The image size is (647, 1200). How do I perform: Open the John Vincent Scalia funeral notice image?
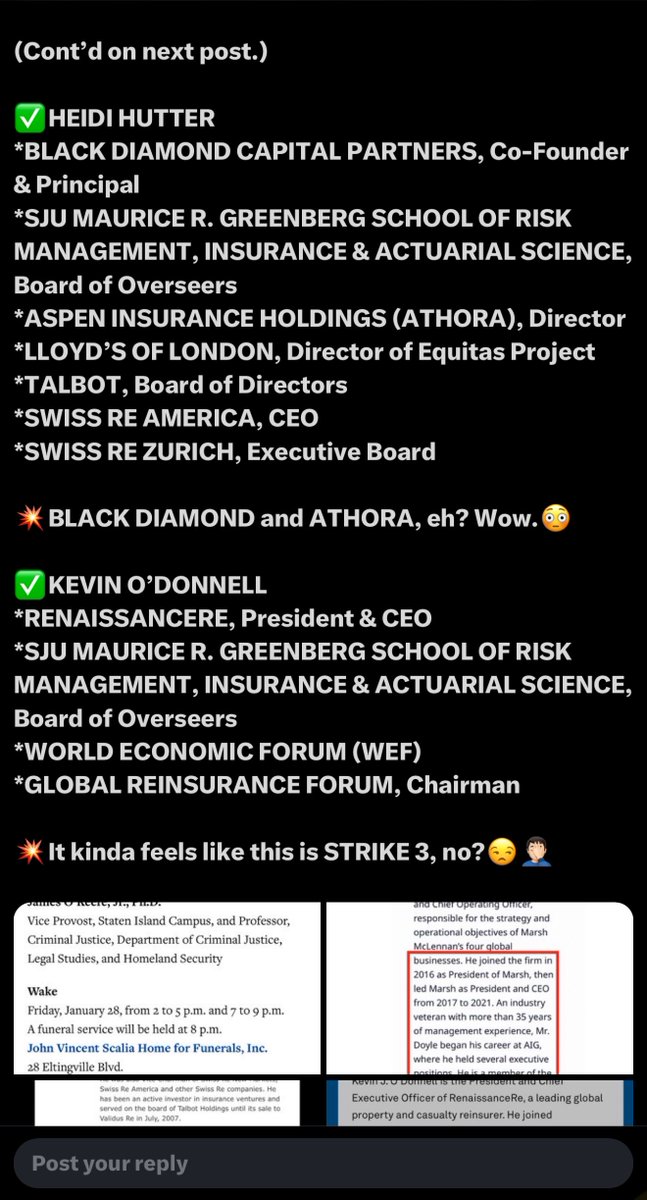[167, 988]
